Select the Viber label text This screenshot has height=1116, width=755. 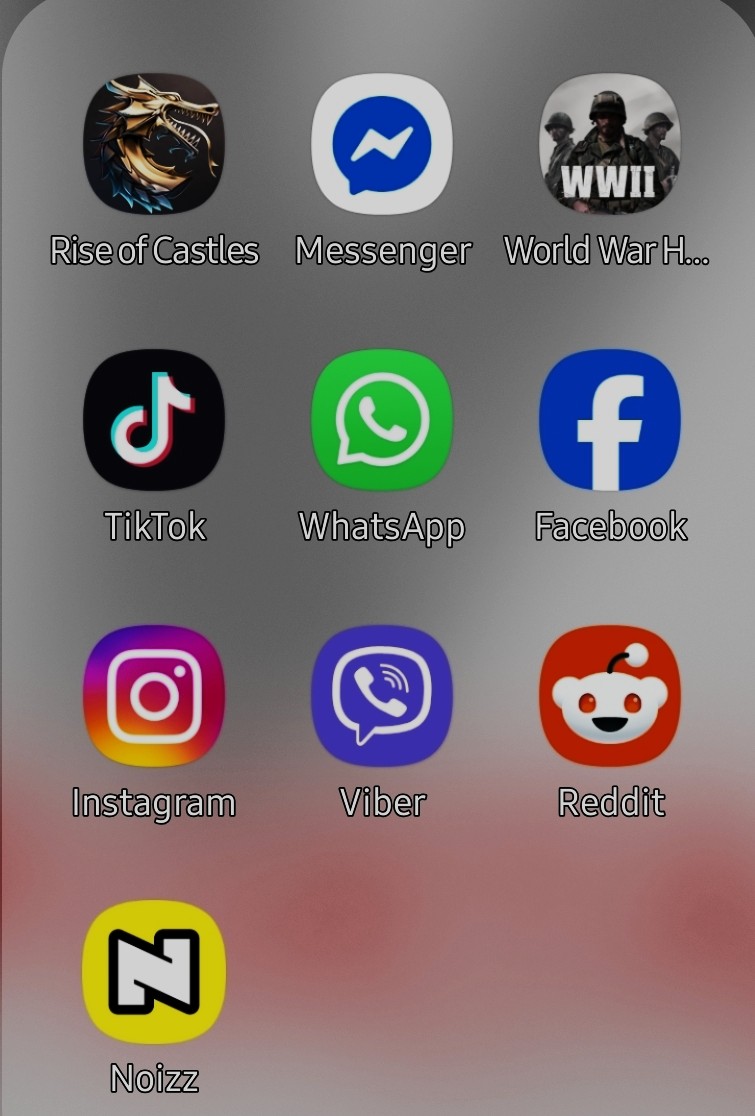click(383, 800)
